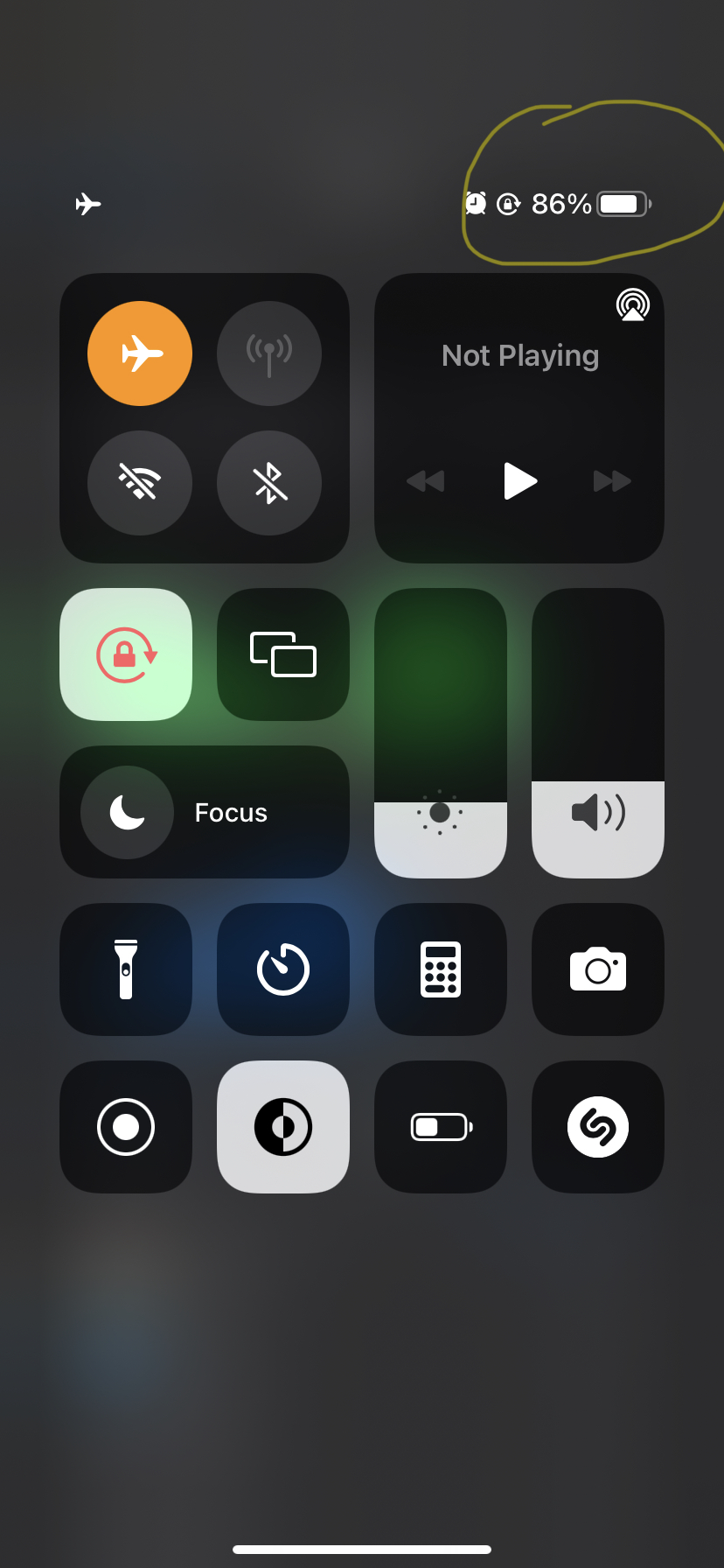The width and height of the screenshot is (724, 1568).
Task: Disable portrait orientation lock
Action: click(126, 654)
